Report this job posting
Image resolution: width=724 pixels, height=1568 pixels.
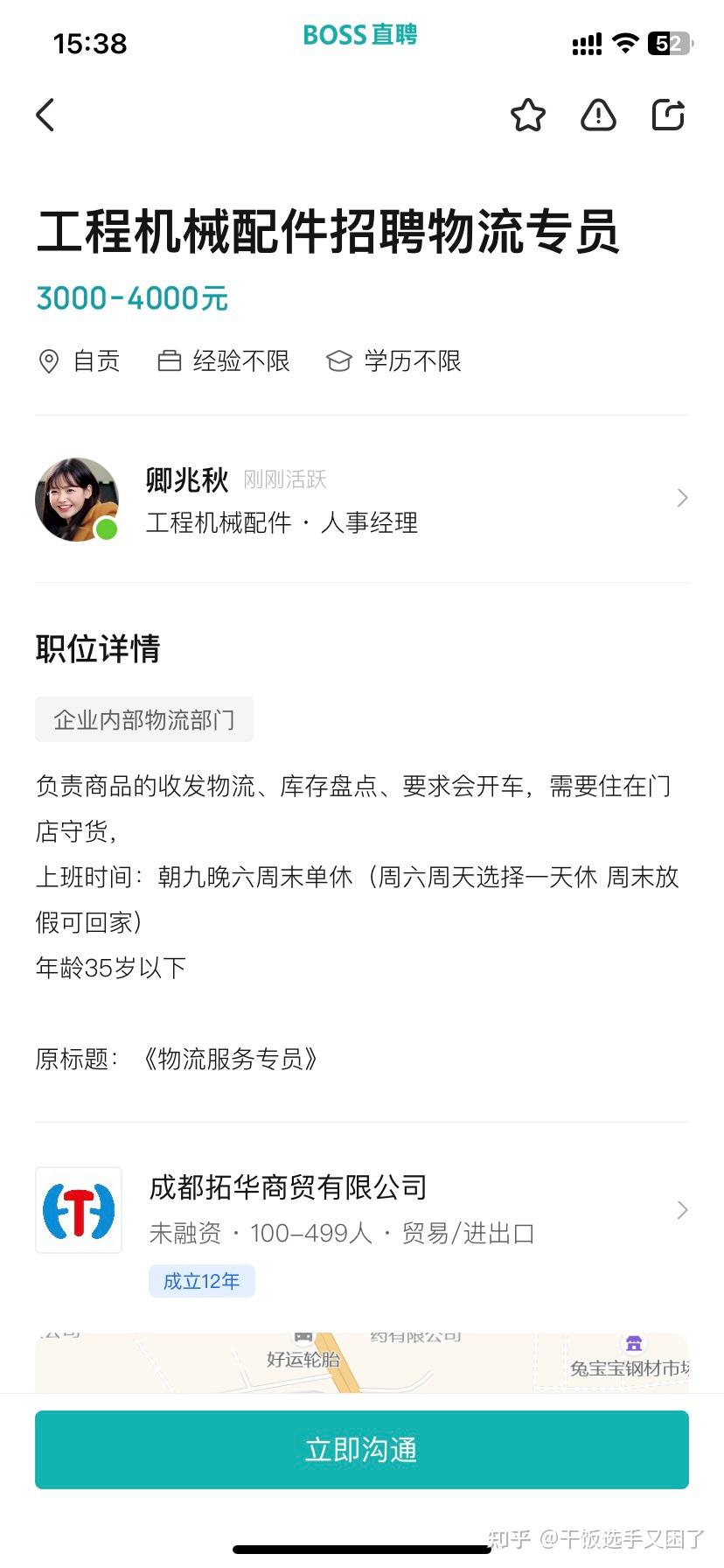598,115
